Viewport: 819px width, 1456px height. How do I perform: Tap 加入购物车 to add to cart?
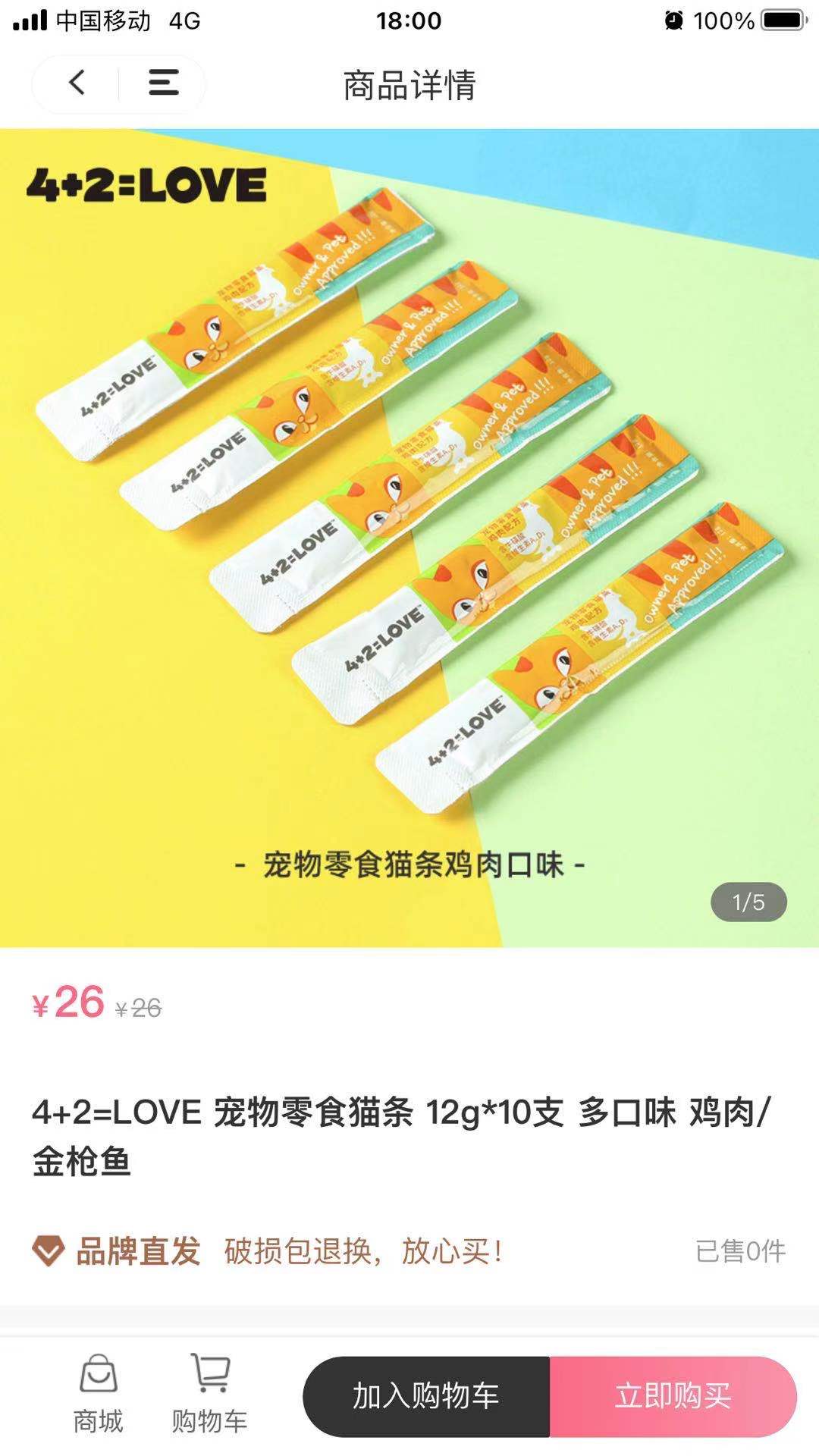pyautogui.click(x=426, y=1396)
